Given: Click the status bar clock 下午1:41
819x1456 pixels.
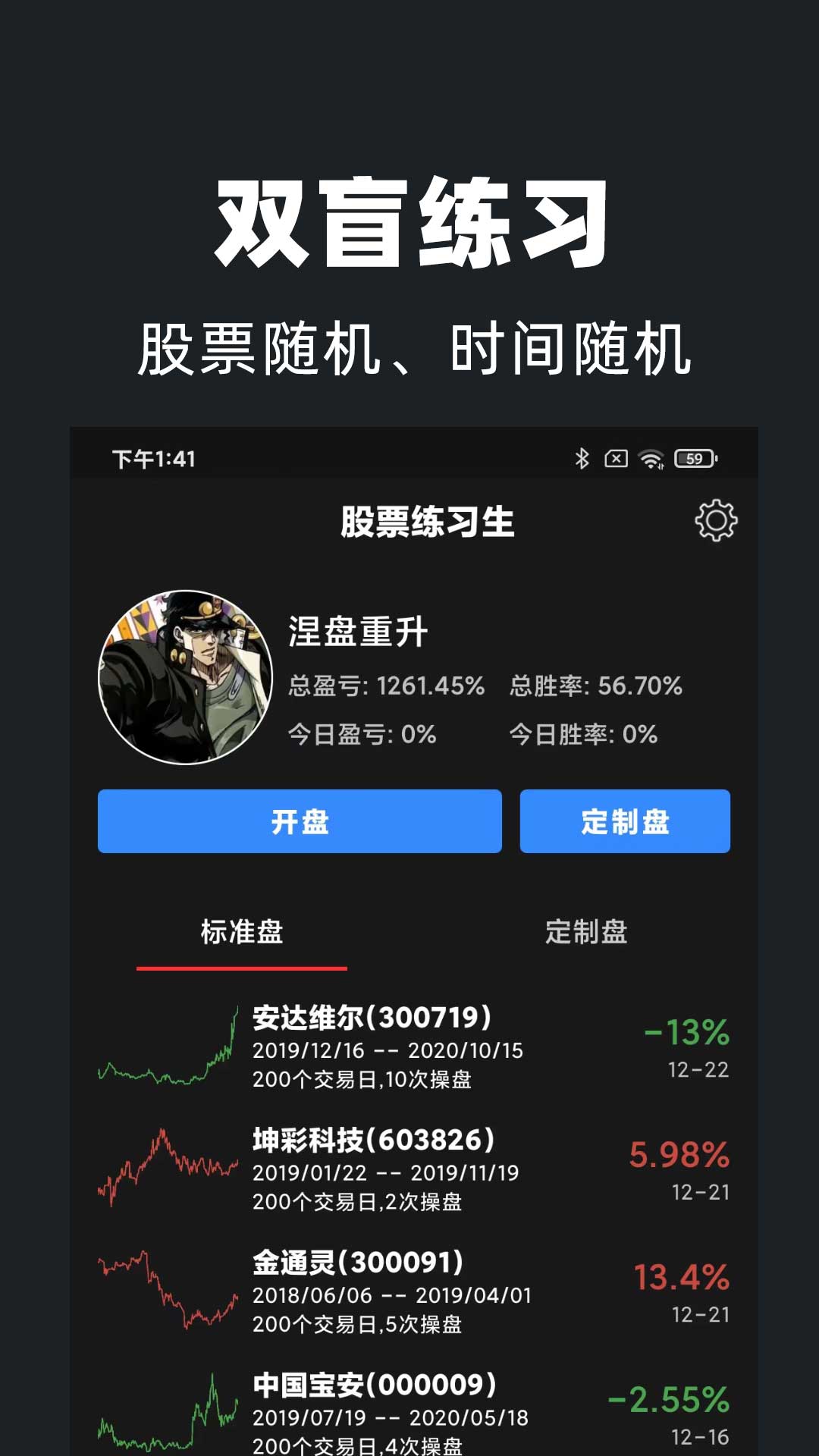Looking at the screenshot, I should 153,457.
